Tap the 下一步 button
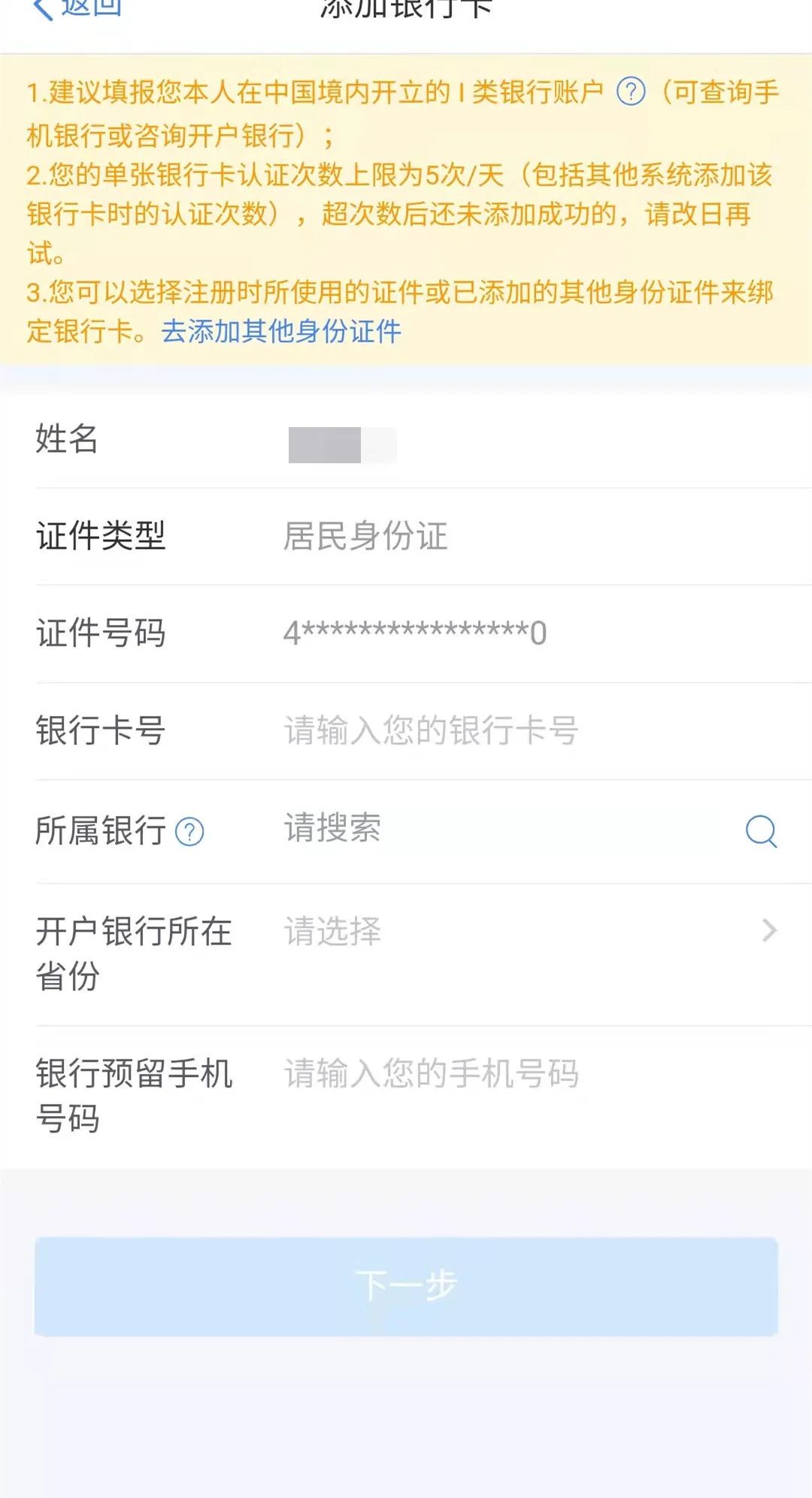This screenshot has height=1498, width=812. click(x=406, y=1287)
